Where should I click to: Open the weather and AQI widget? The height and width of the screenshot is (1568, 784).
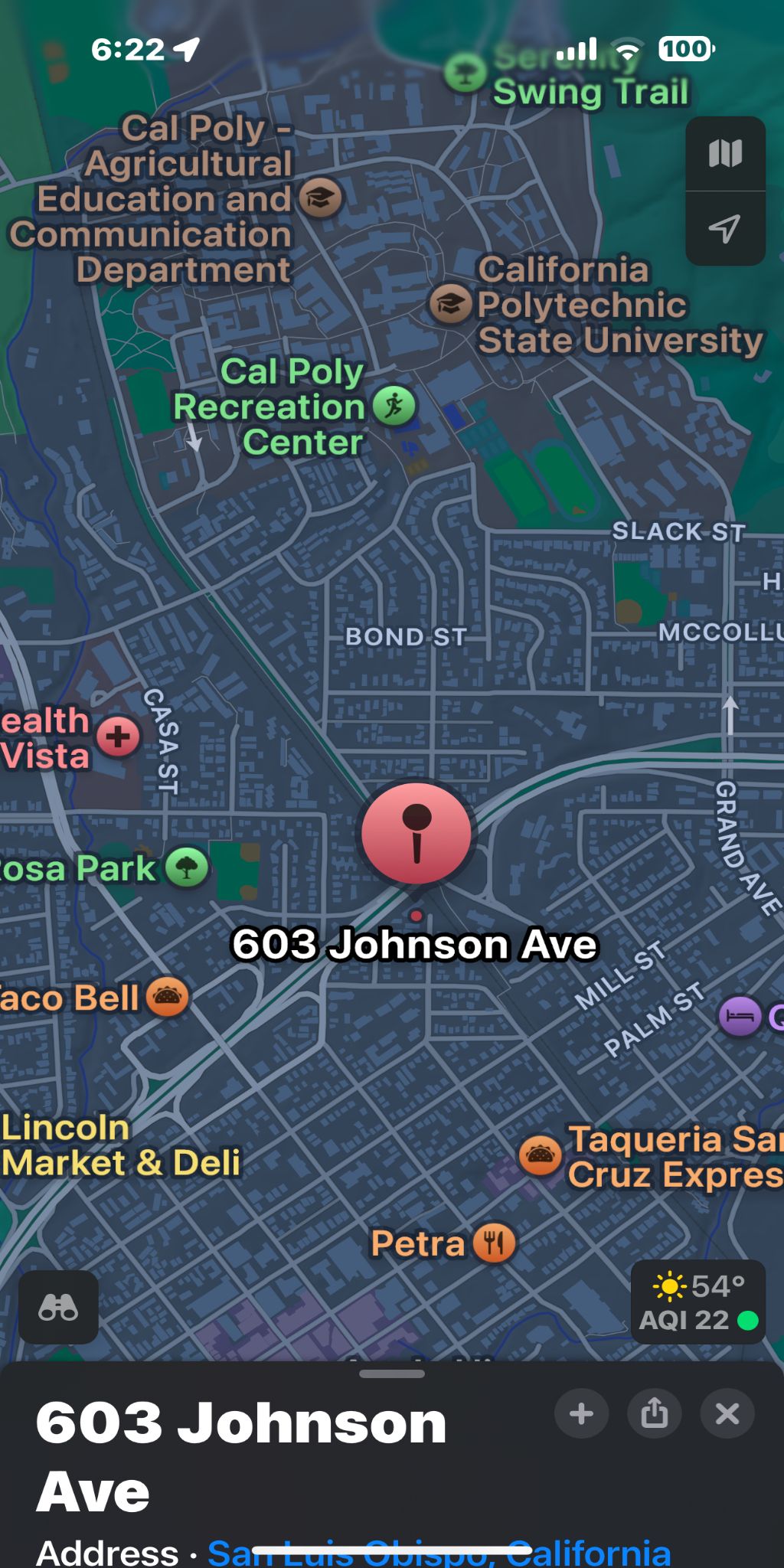coord(697,1302)
